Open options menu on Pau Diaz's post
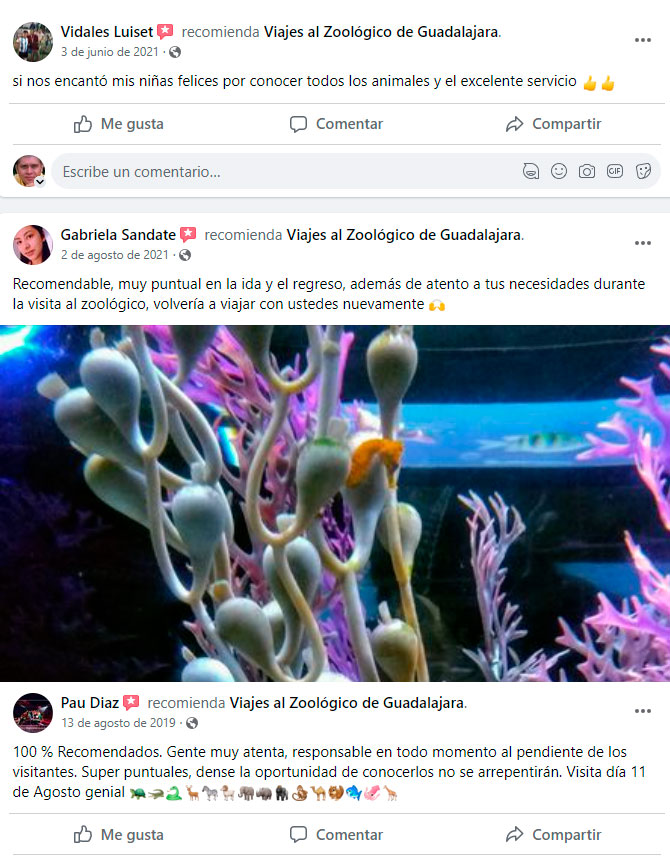 point(643,711)
